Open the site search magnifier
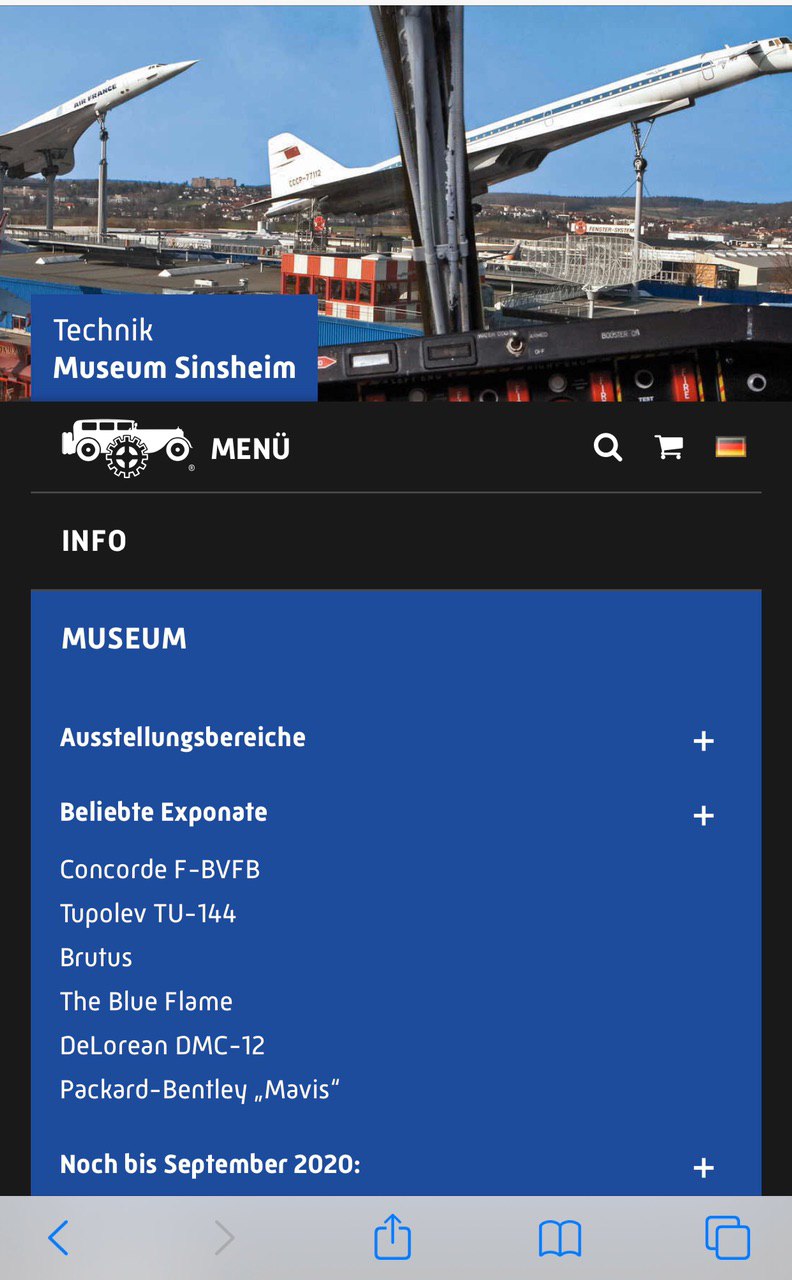Image resolution: width=792 pixels, height=1280 pixels. tap(608, 447)
